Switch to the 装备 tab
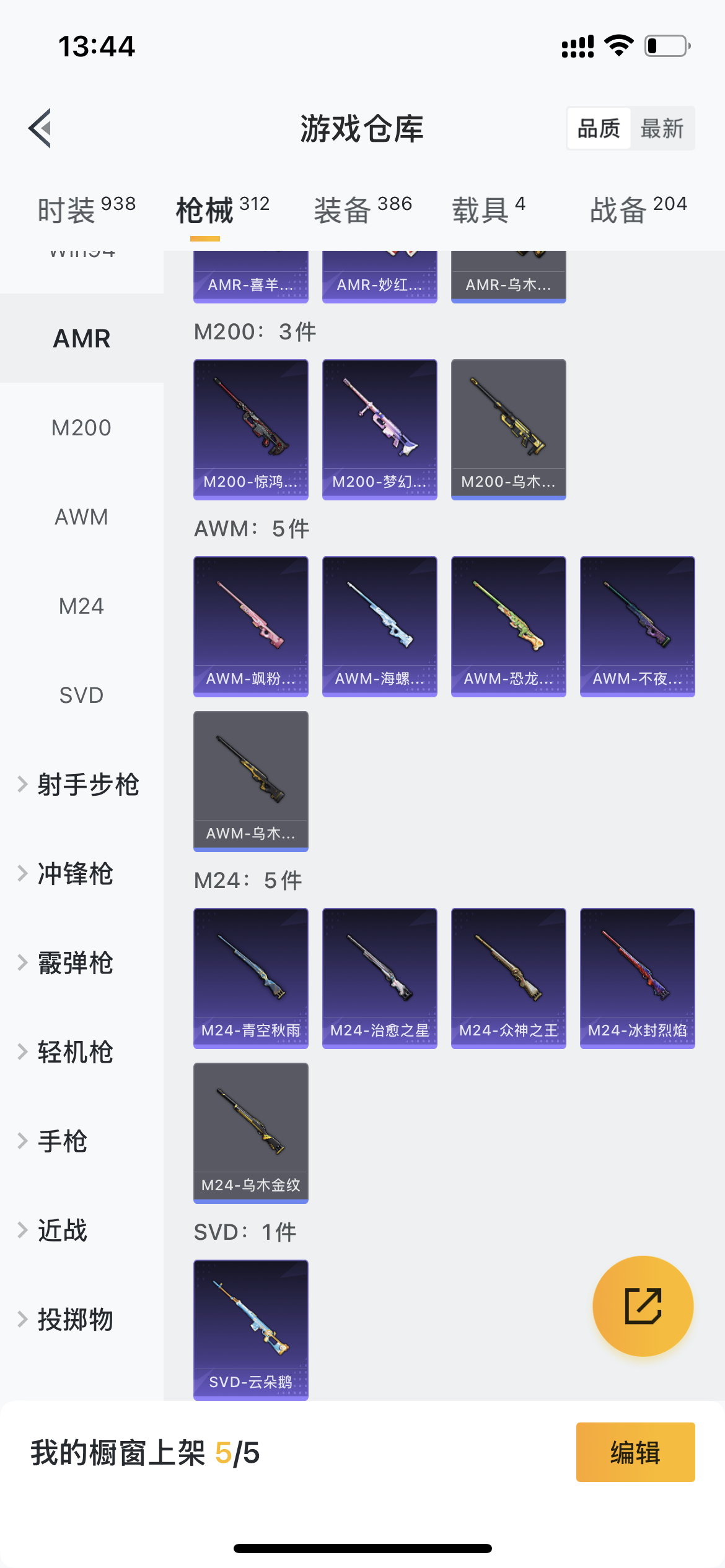 point(362,210)
